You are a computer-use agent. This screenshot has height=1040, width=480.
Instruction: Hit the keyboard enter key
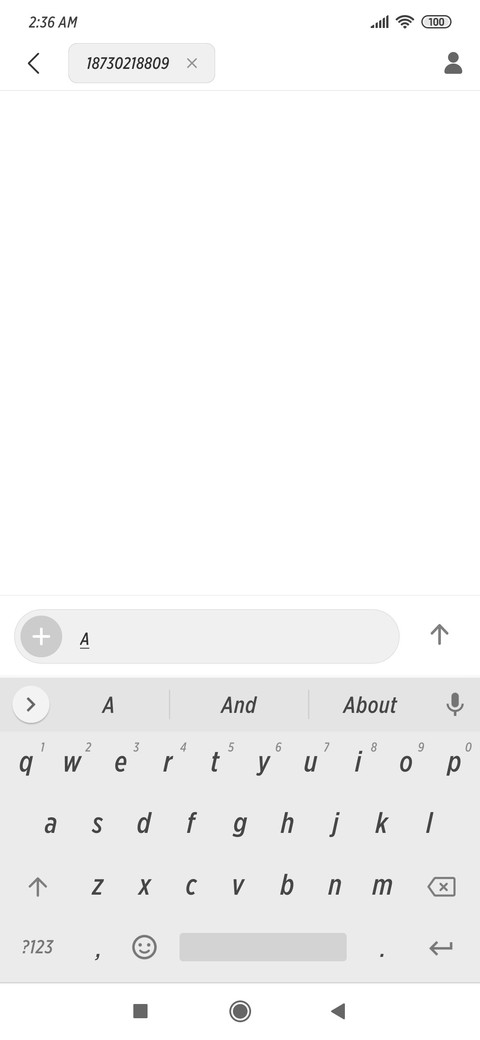[441, 948]
